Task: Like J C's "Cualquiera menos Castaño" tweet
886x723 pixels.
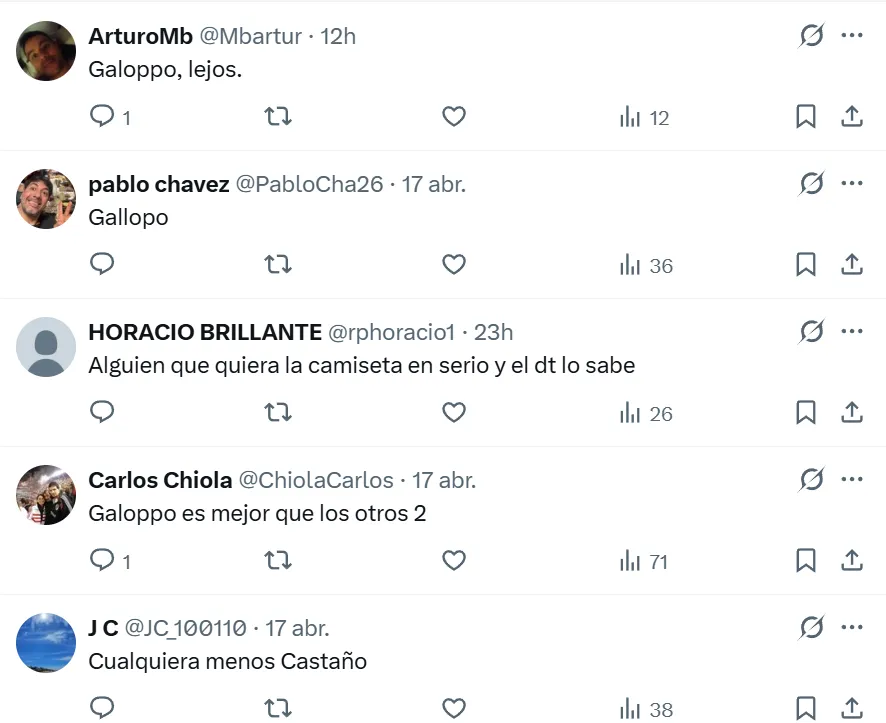Action: click(454, 709)
